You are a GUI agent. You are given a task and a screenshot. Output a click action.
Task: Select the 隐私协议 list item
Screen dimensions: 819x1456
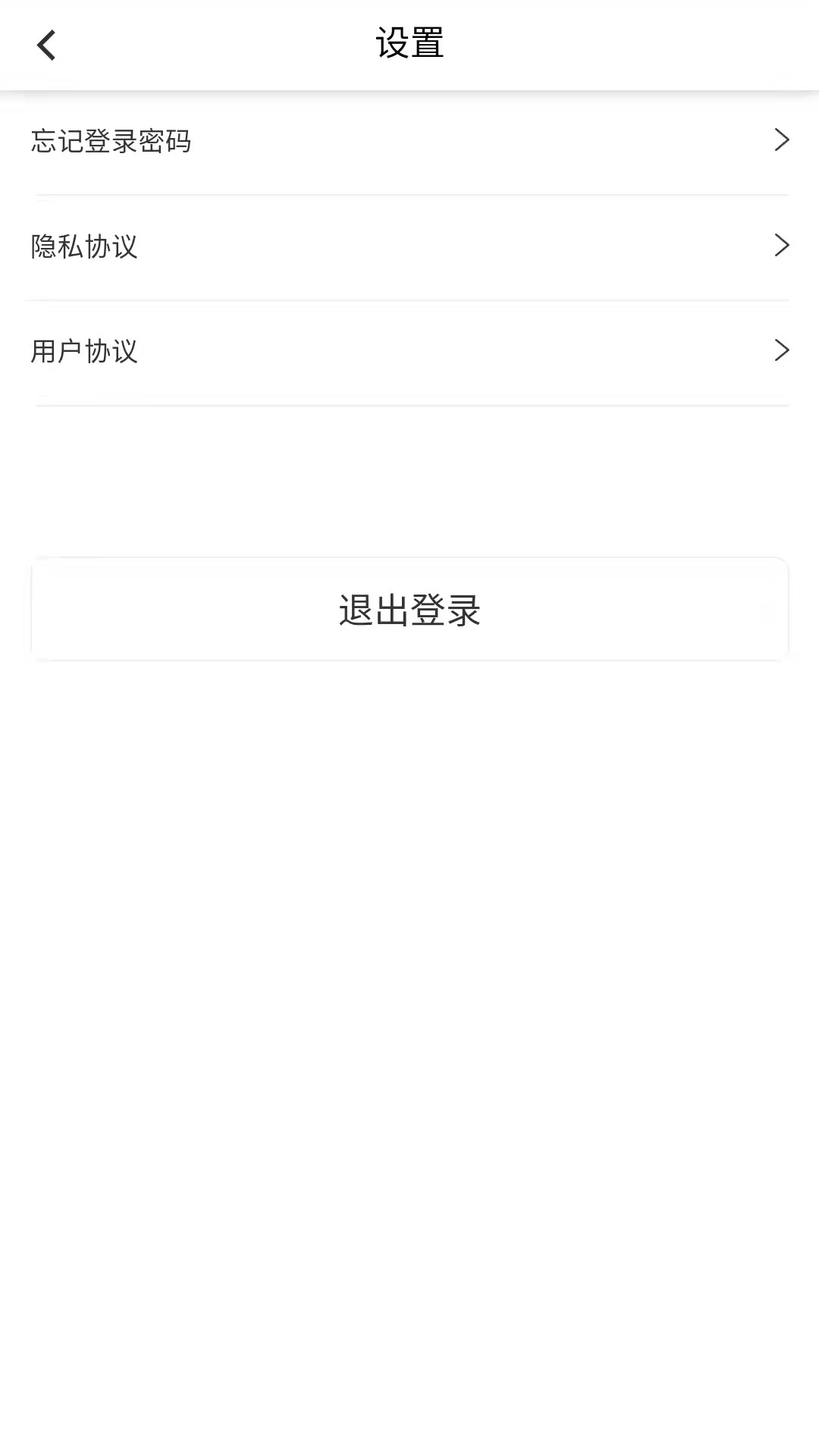click(409, 246)
